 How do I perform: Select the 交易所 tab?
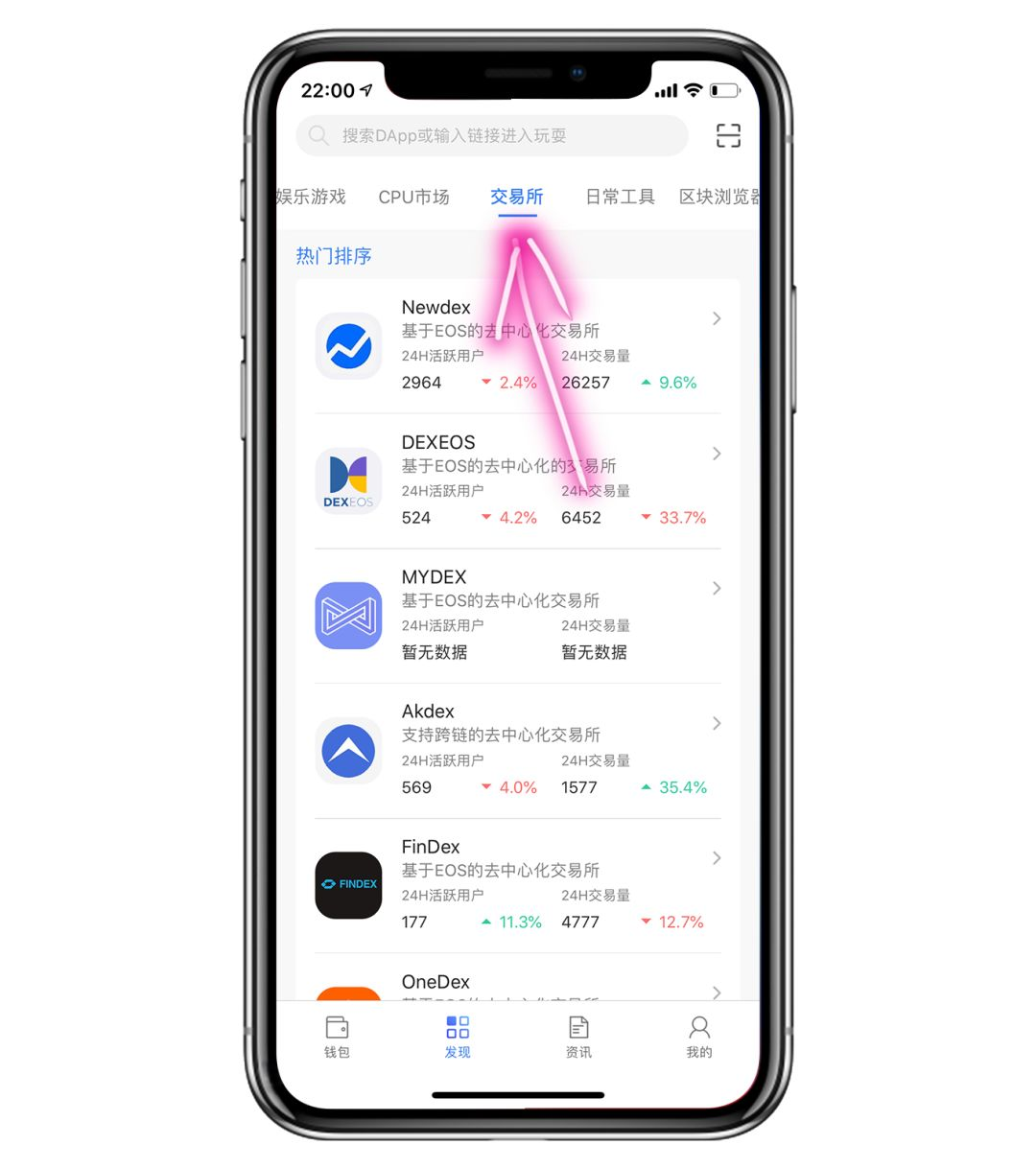pos(517,197)
